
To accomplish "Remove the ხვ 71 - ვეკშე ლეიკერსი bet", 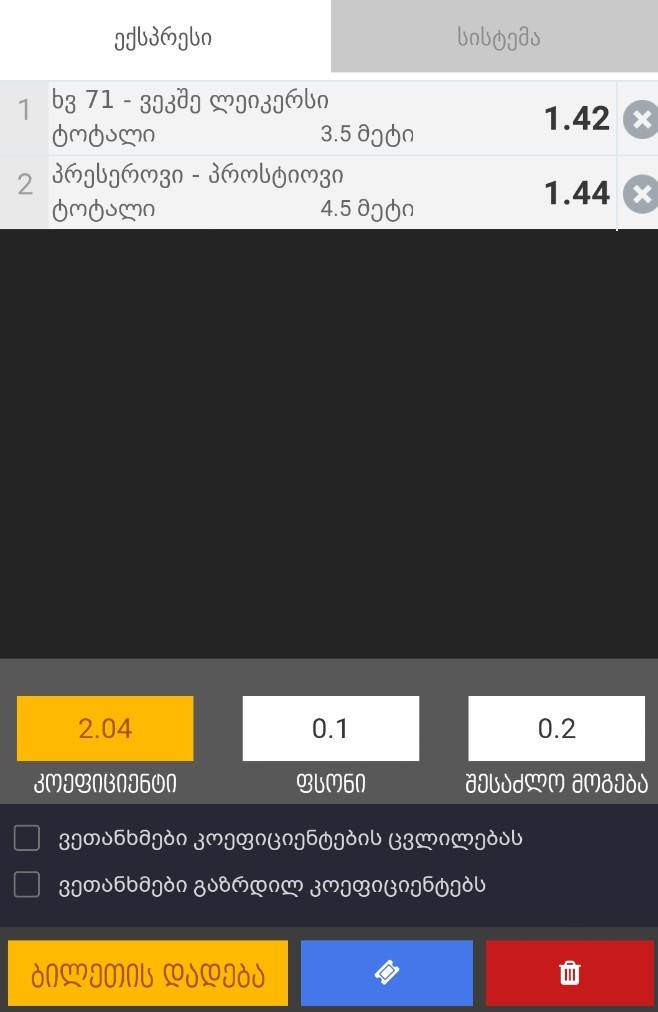I will click(639, 120).
